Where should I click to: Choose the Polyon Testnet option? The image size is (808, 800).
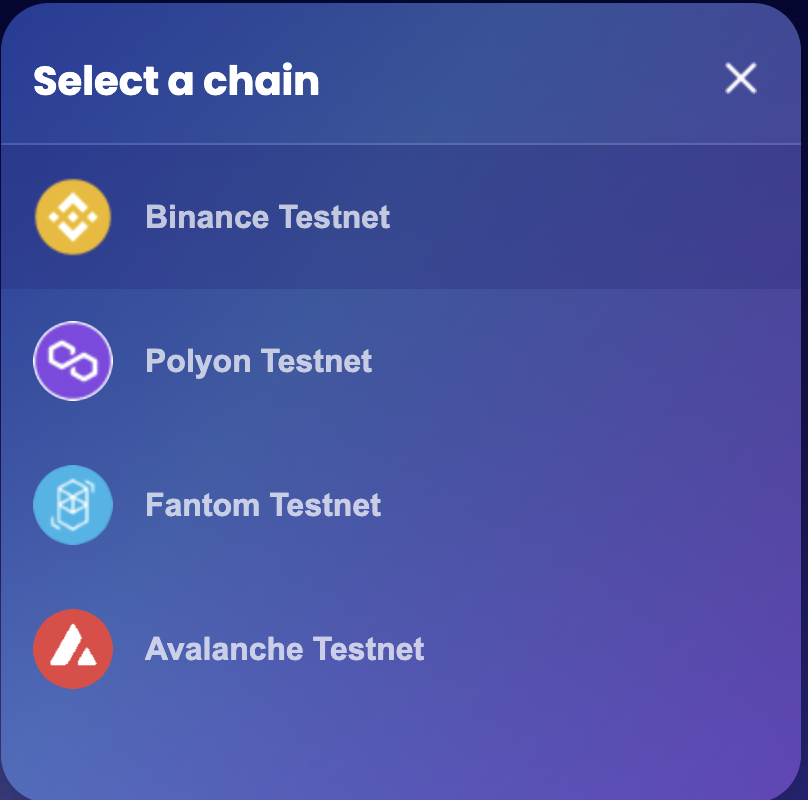pyautogui.click(x=258, y=361)
